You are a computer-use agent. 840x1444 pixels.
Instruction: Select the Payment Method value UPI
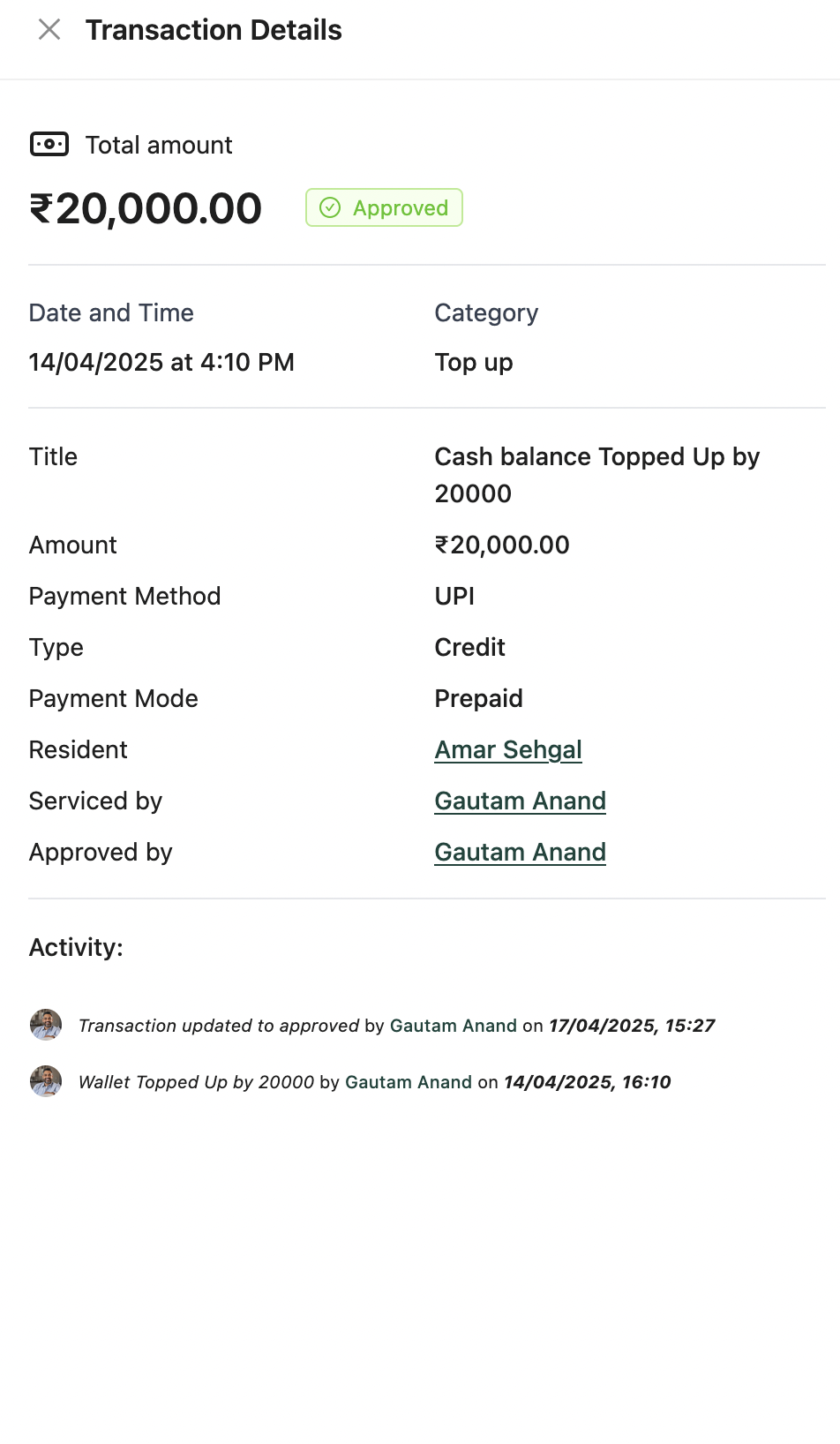coord(454,596)
